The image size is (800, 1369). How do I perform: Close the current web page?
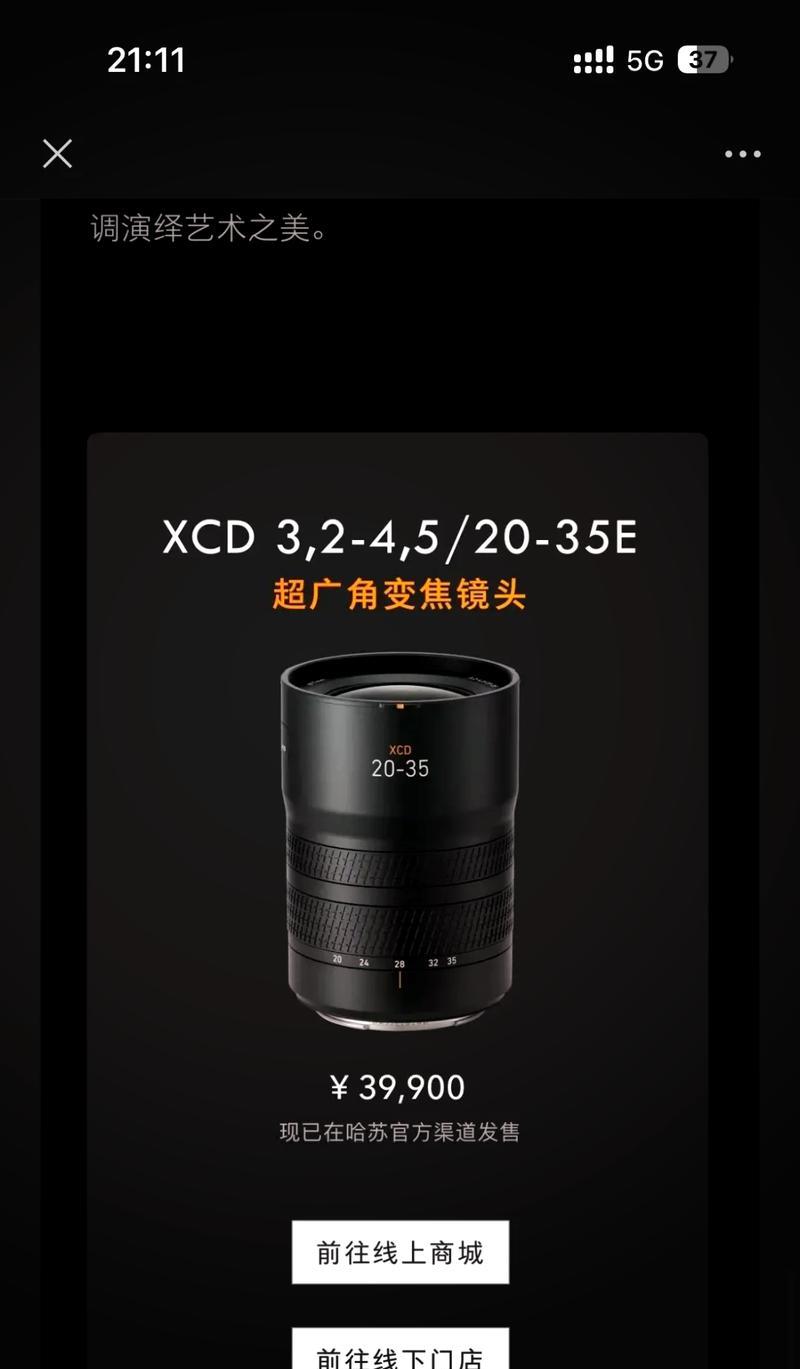57,153
